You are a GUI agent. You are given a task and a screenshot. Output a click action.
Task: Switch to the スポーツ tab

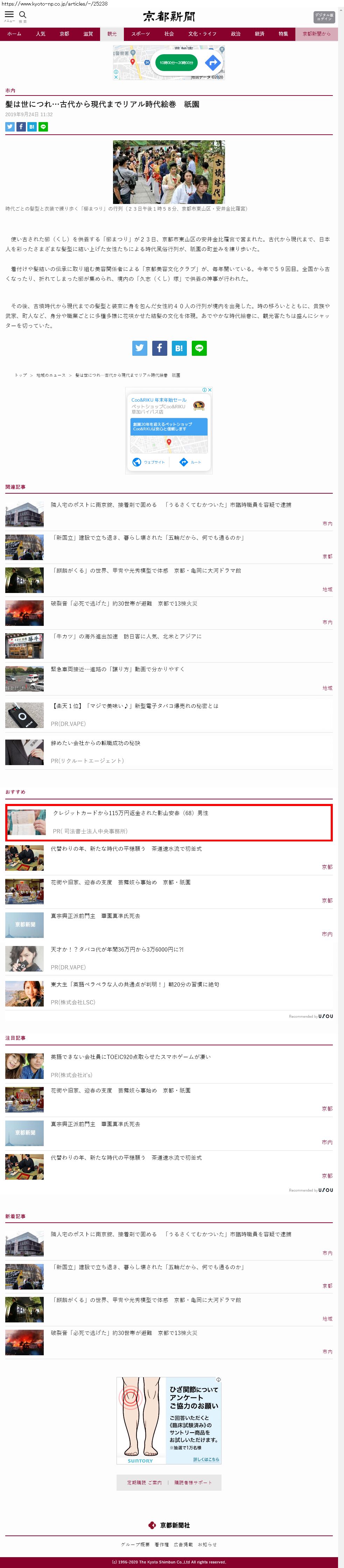[x=140, y=34]
